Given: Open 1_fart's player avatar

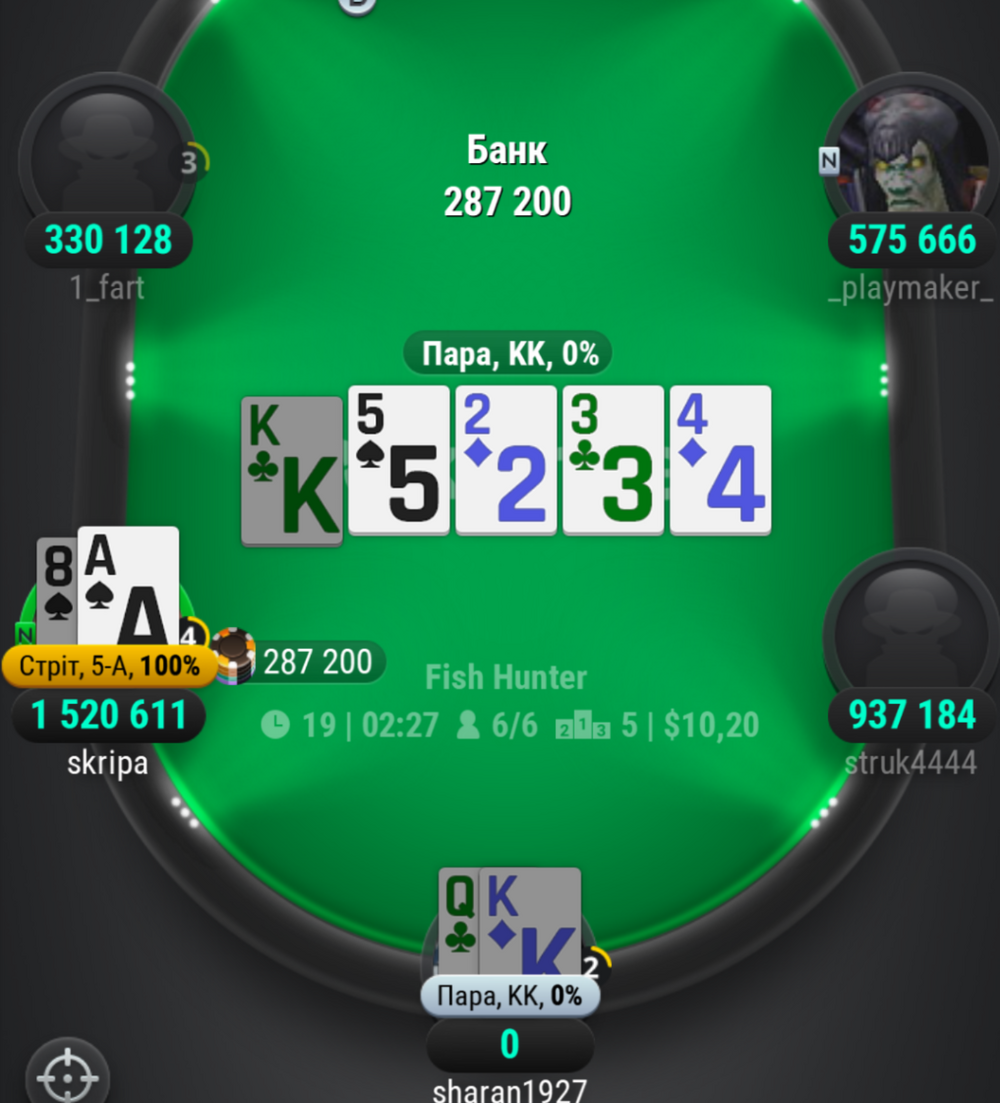Looking at the screenshot, I should 105,150.
